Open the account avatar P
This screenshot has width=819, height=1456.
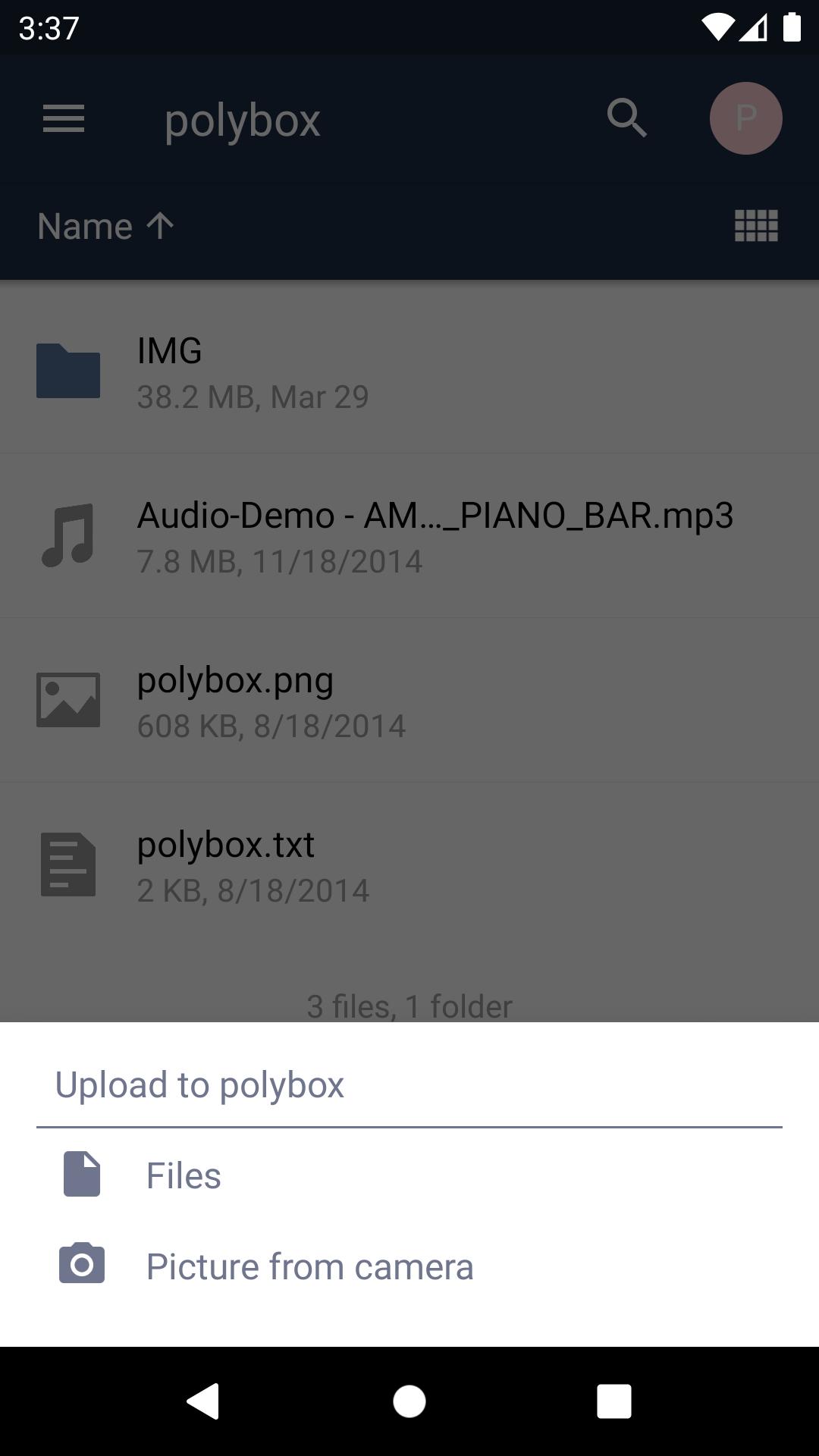746,118
